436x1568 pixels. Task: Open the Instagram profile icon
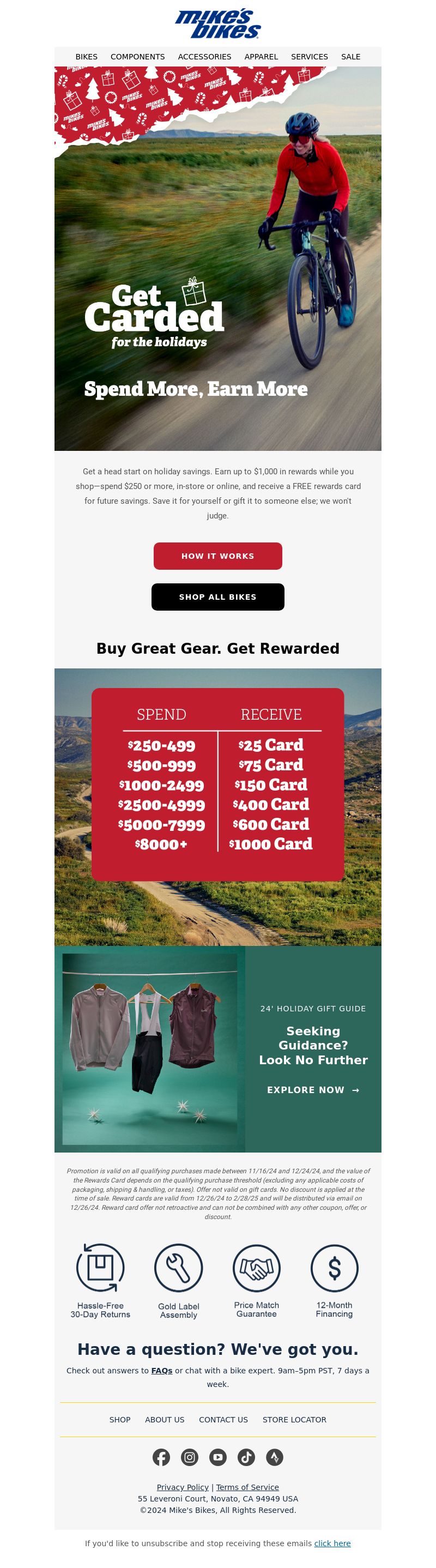tap(190, 1457)
